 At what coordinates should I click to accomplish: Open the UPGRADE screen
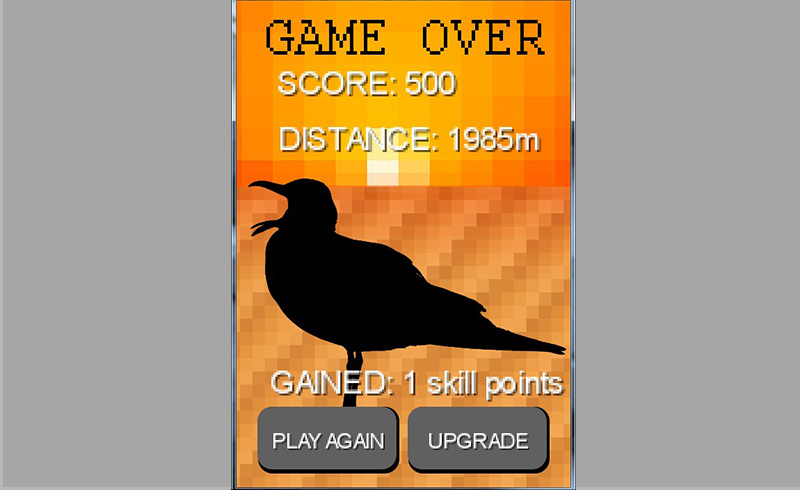coord(478,440)
